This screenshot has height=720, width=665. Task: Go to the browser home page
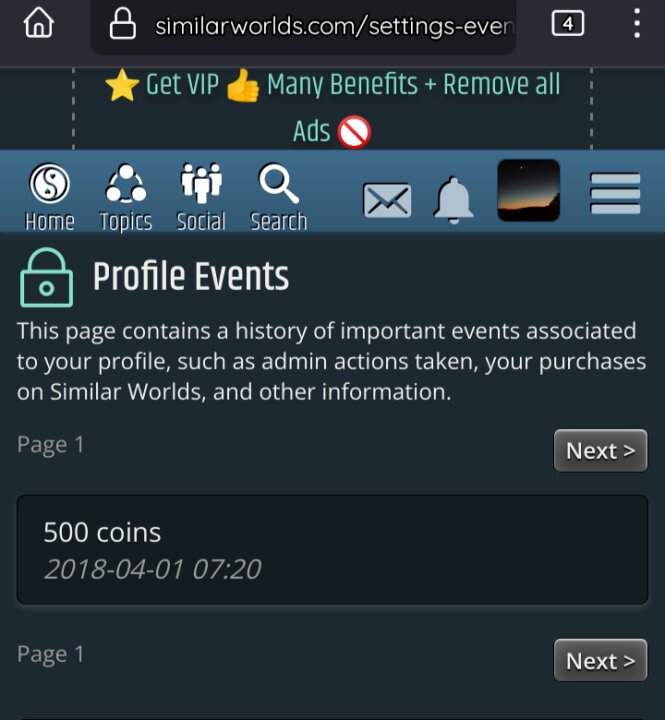tap(38, 23)
